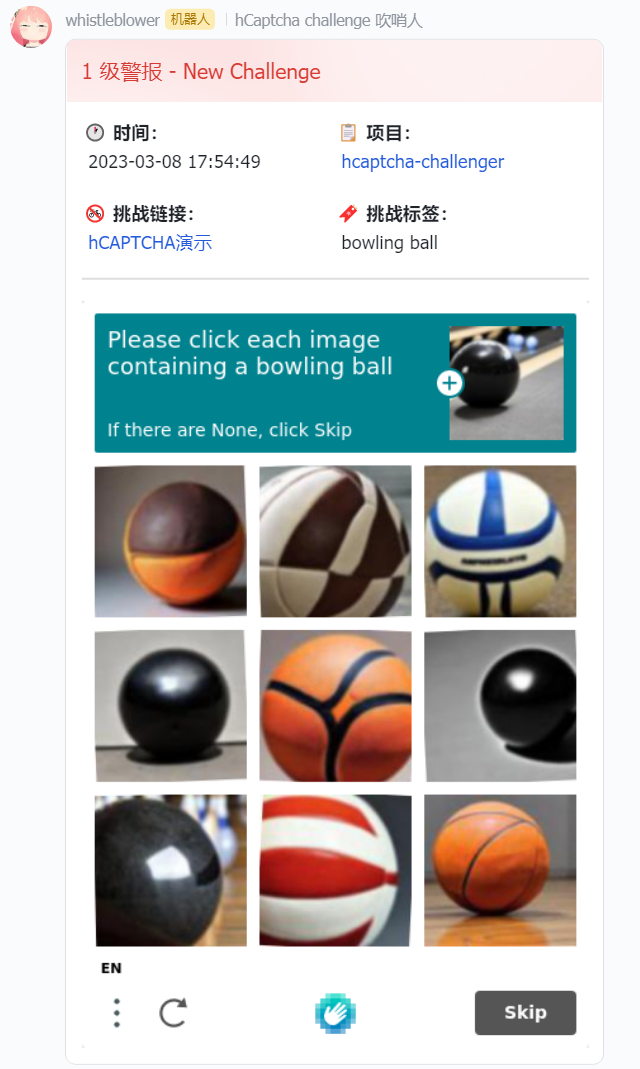Open whistleblower's profile avatar

click(x=31, y=27)
